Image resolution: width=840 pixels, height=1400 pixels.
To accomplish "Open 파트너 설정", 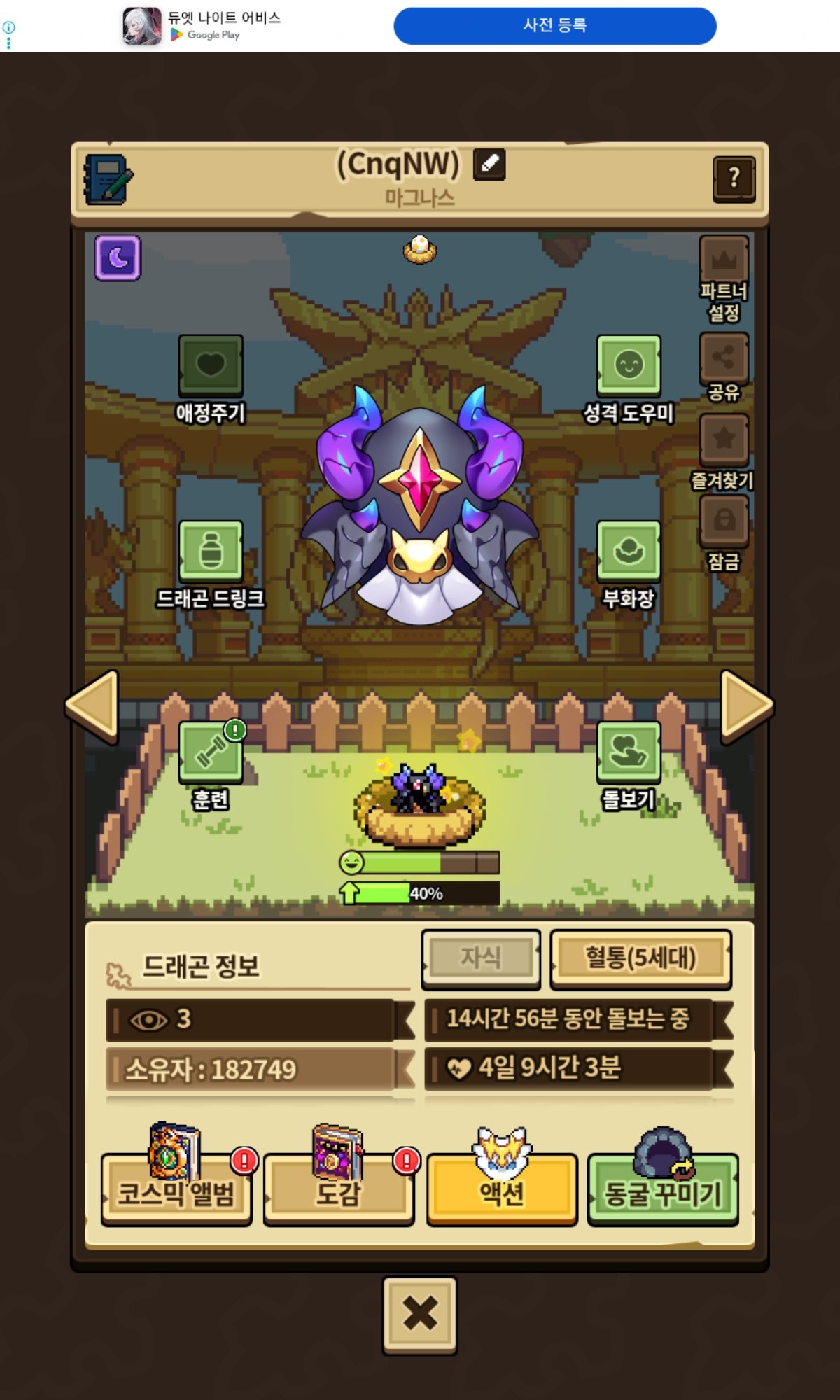I will [x=724, y=279].
